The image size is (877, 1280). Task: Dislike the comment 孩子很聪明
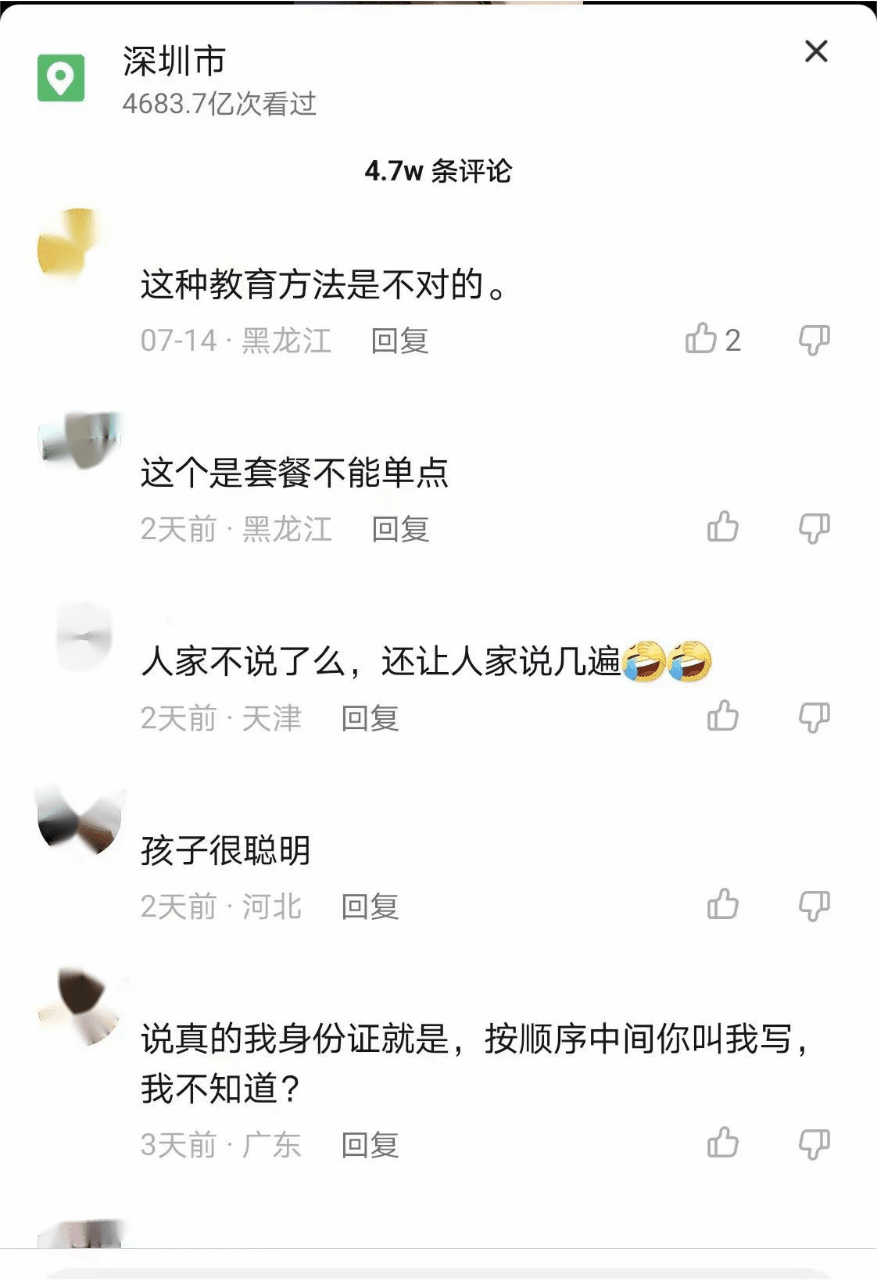click(x=814, y=905)
